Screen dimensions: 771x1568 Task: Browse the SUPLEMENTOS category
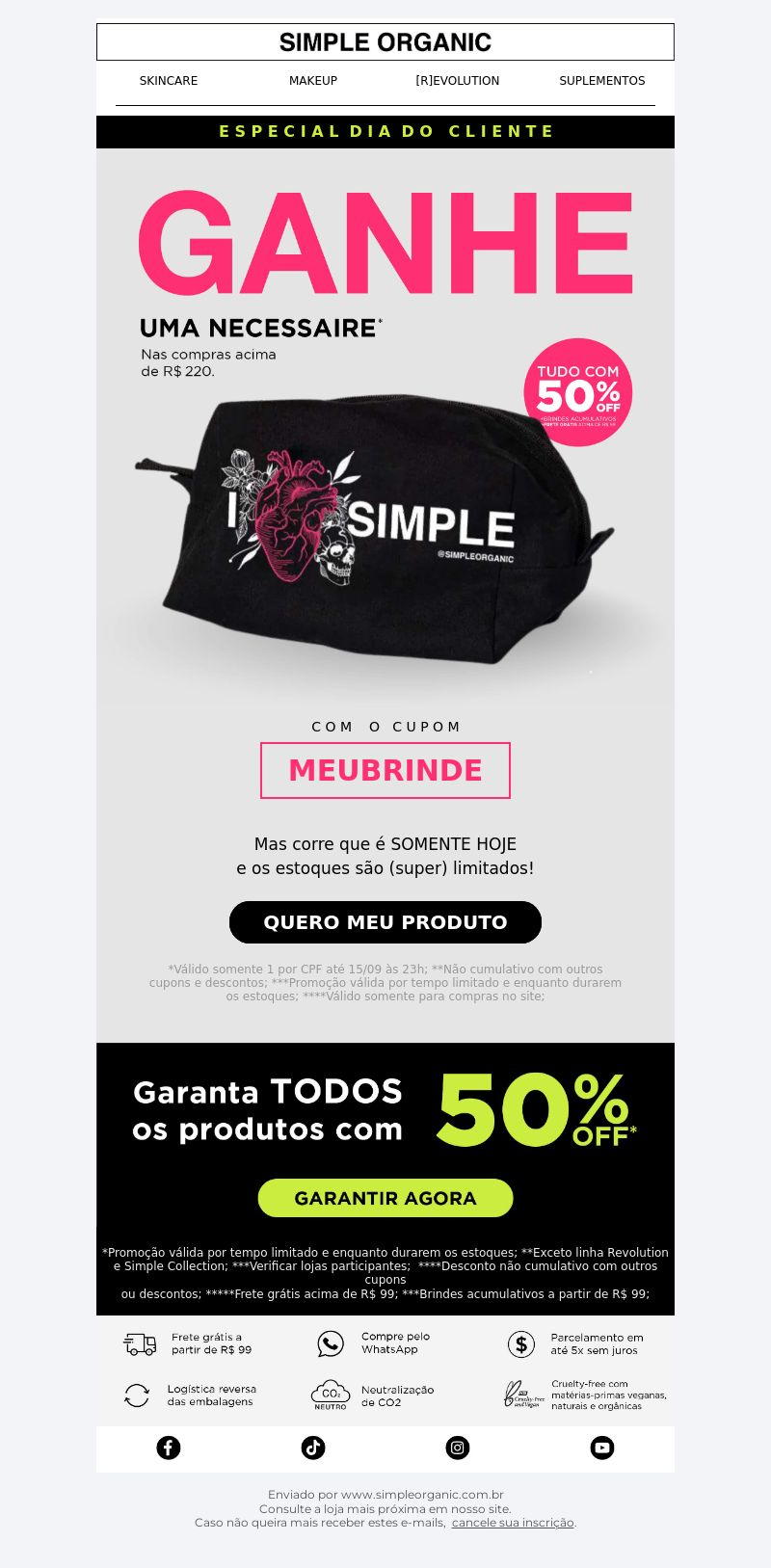[x=602, y=81]
